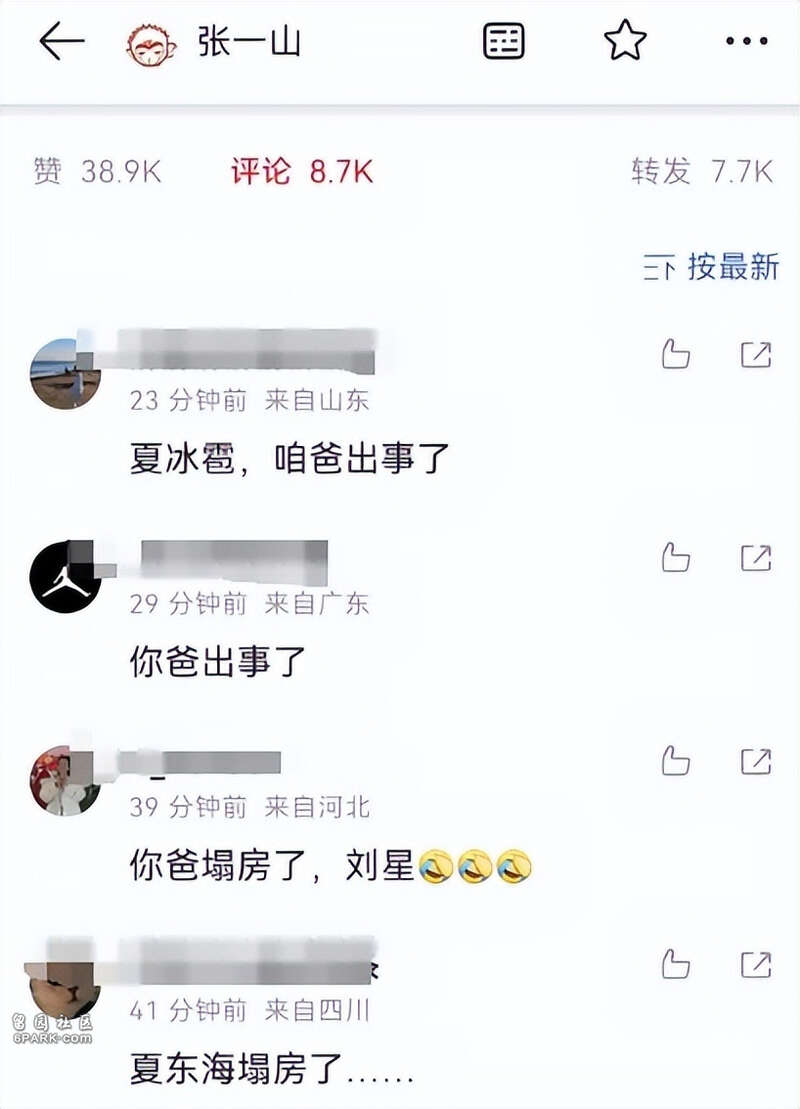Share the comment 夏东海塌房了
Viewport: 800px width, 1109px height.
(x=755, y=965)
